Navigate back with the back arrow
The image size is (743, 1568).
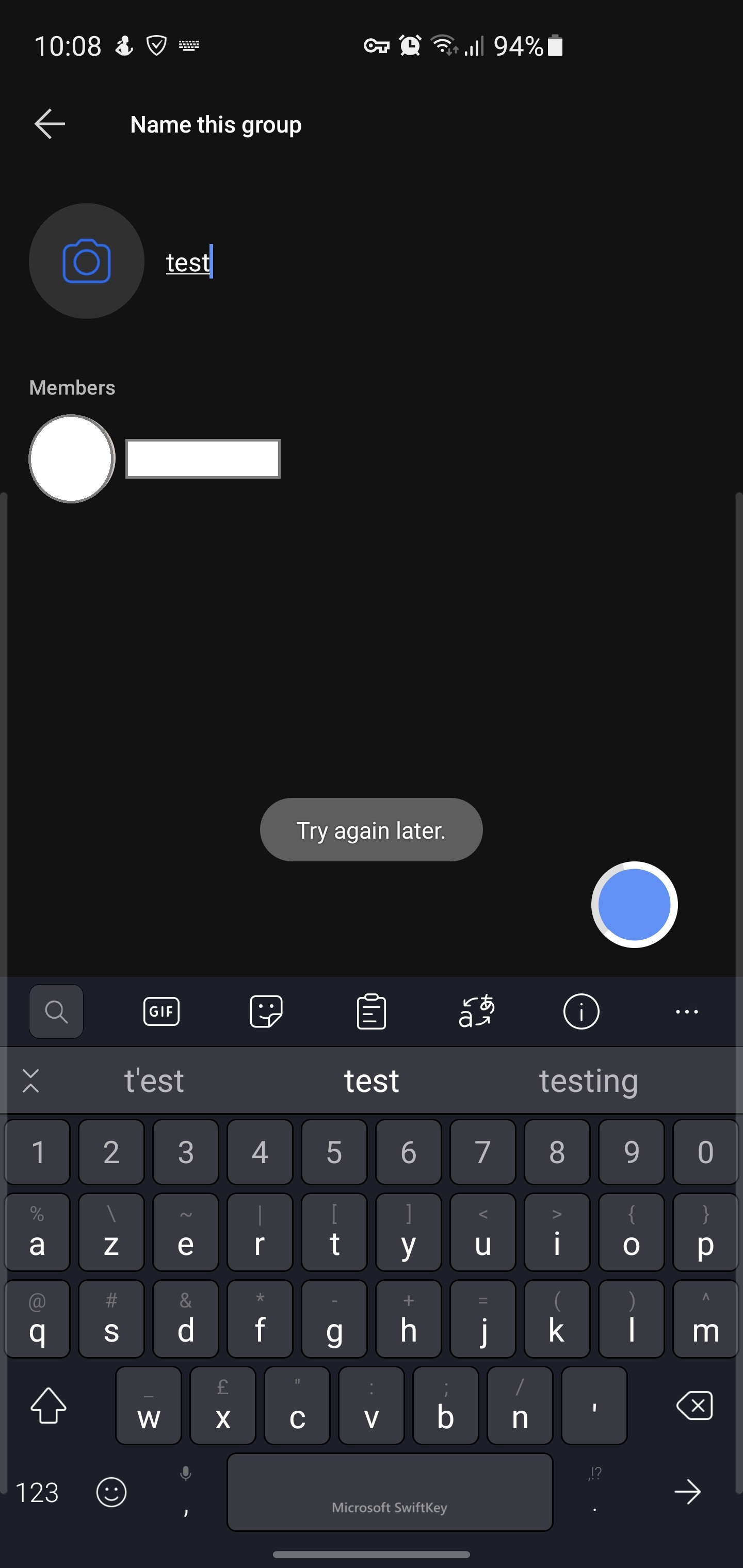pos(49,124)
